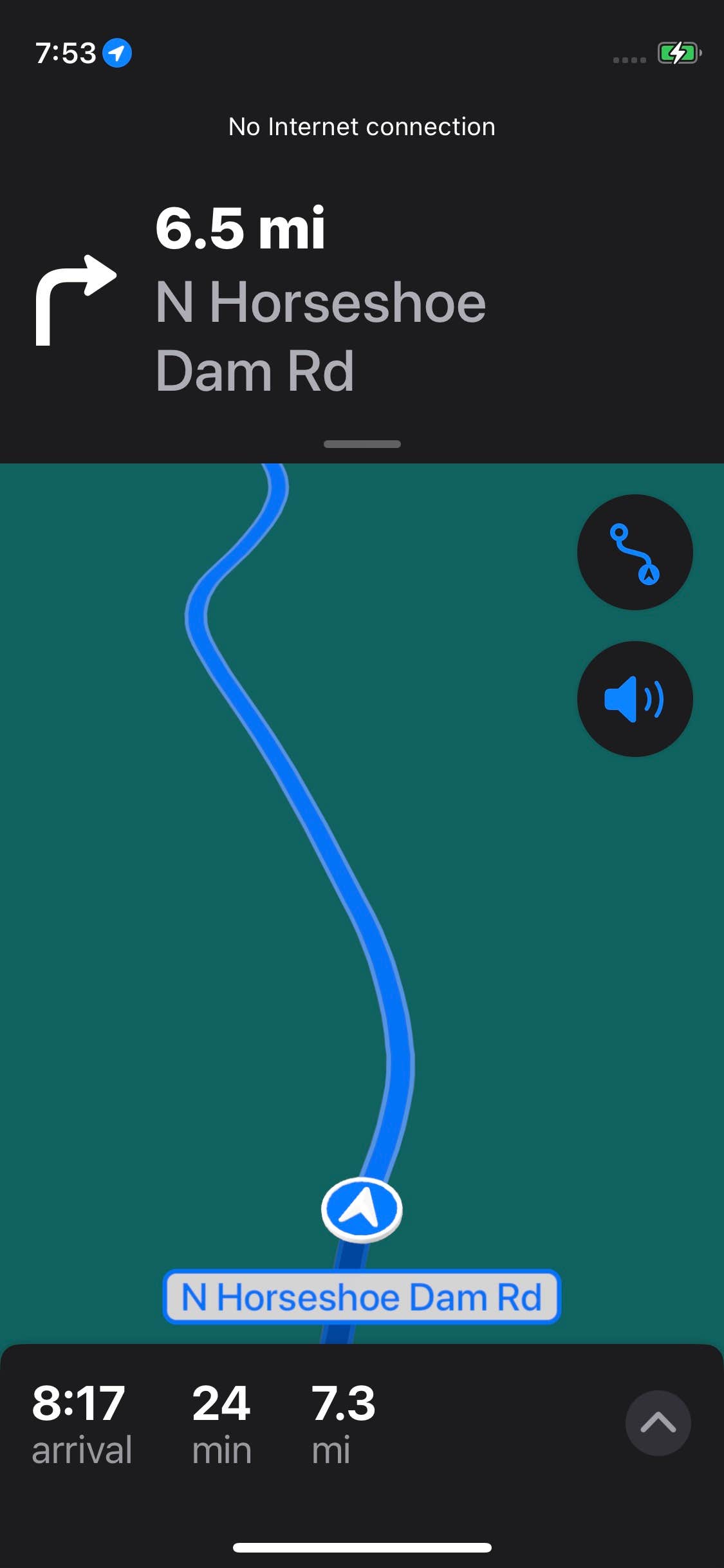
Task: Open the route overview button
Action: click(x=635, y=552)
